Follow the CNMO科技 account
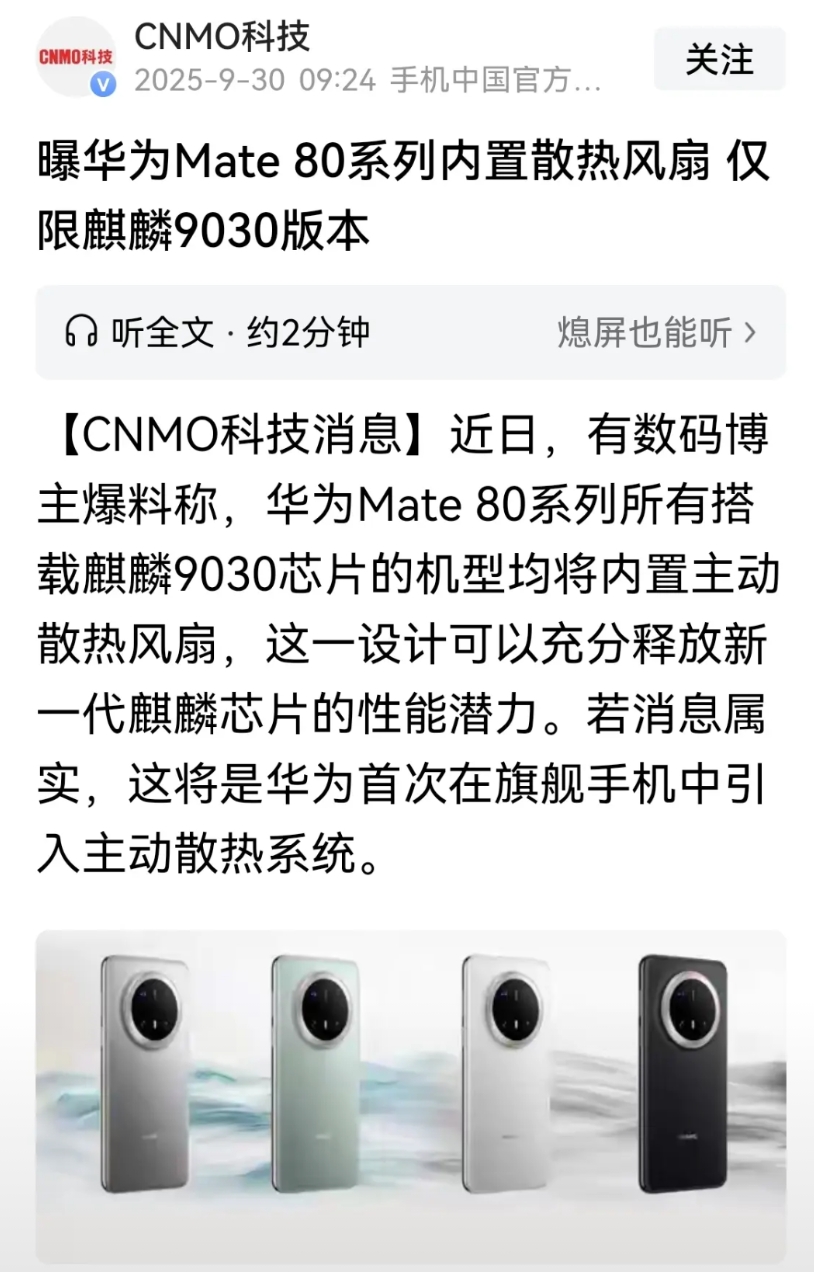 tap(719, 59)
